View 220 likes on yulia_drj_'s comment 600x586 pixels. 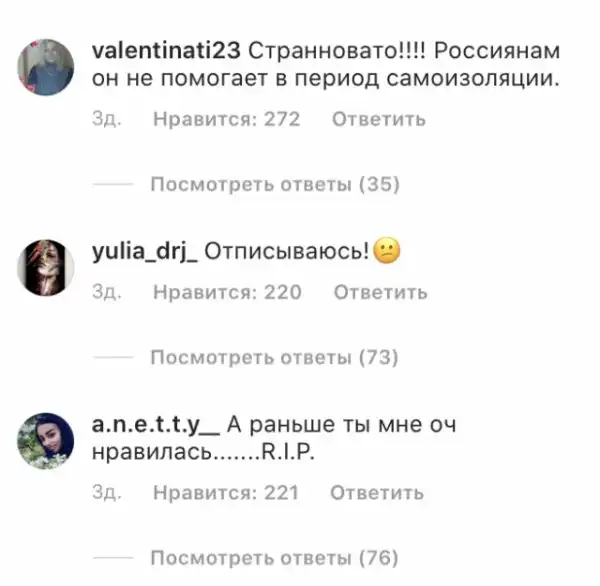pyautogui.click(x=226, y=292)
